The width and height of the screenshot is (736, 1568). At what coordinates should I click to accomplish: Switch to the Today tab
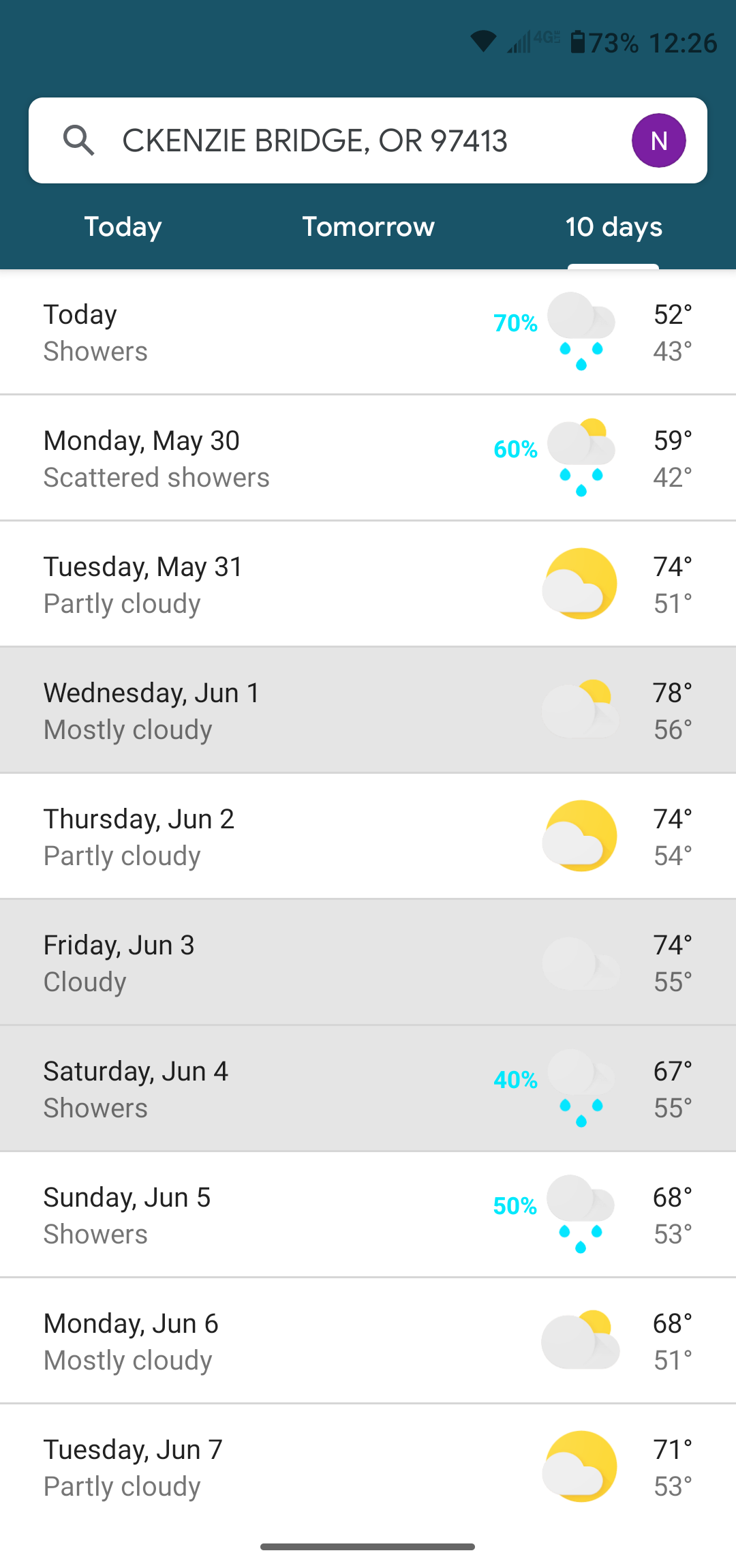coord(123,227)
